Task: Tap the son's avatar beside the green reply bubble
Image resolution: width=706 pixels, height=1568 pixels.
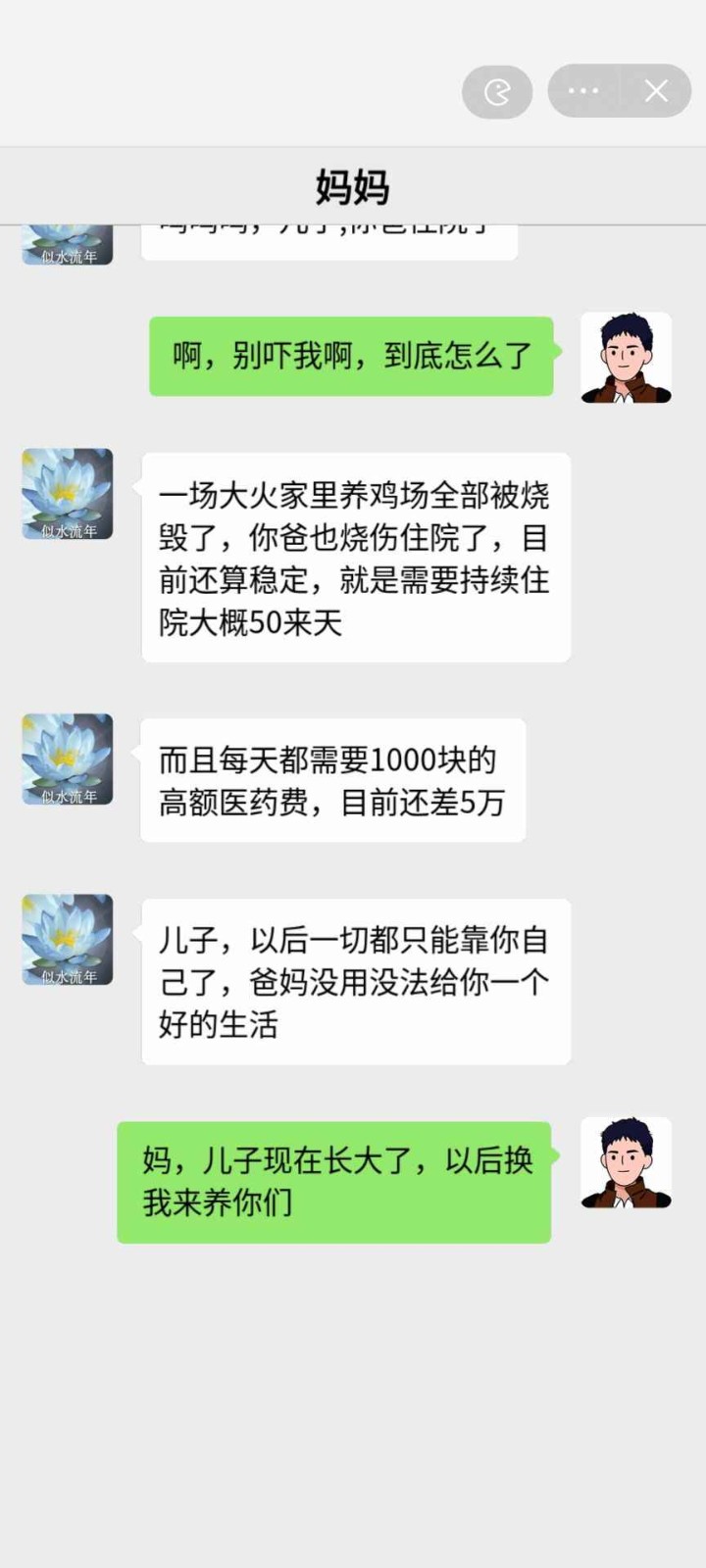Action: [x=626, y=358]
